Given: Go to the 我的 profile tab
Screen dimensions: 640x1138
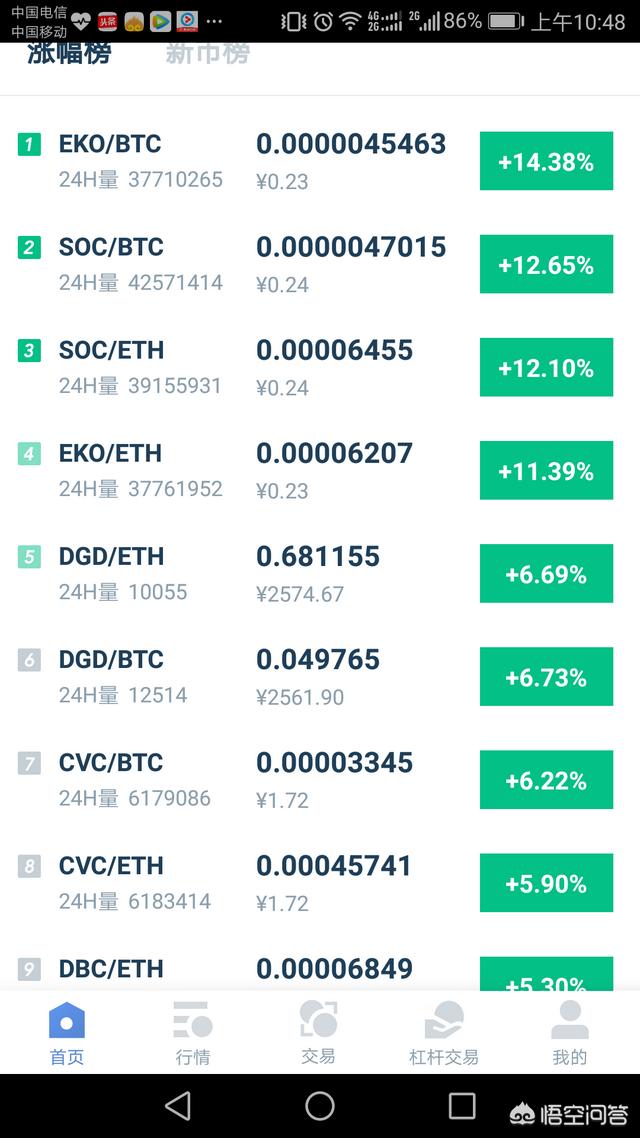Looking at the screenshot, I should click(570, 1033).
